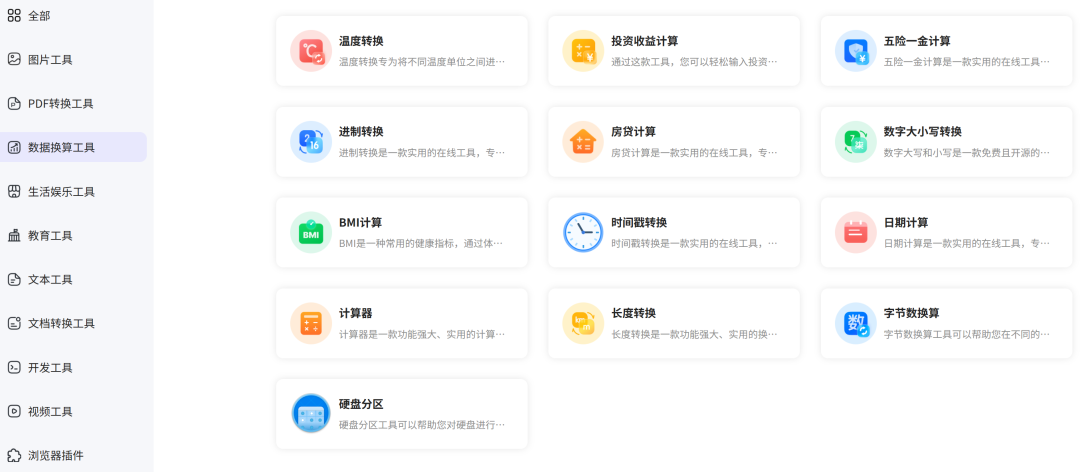Tap the 计算器 tool card
1080x472 pixels.
tap(401, 323)
